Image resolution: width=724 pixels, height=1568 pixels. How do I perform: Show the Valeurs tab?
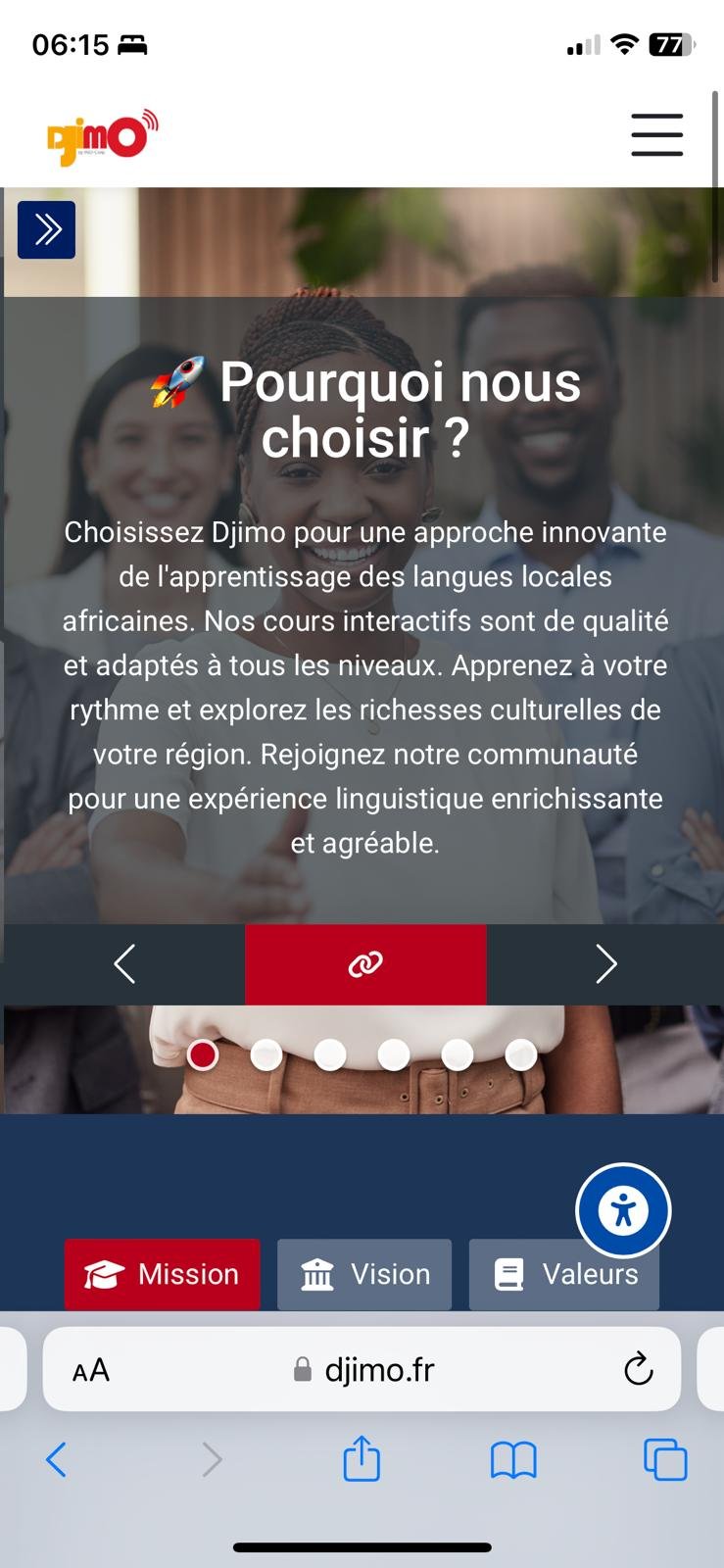(x=564, y=1274)
